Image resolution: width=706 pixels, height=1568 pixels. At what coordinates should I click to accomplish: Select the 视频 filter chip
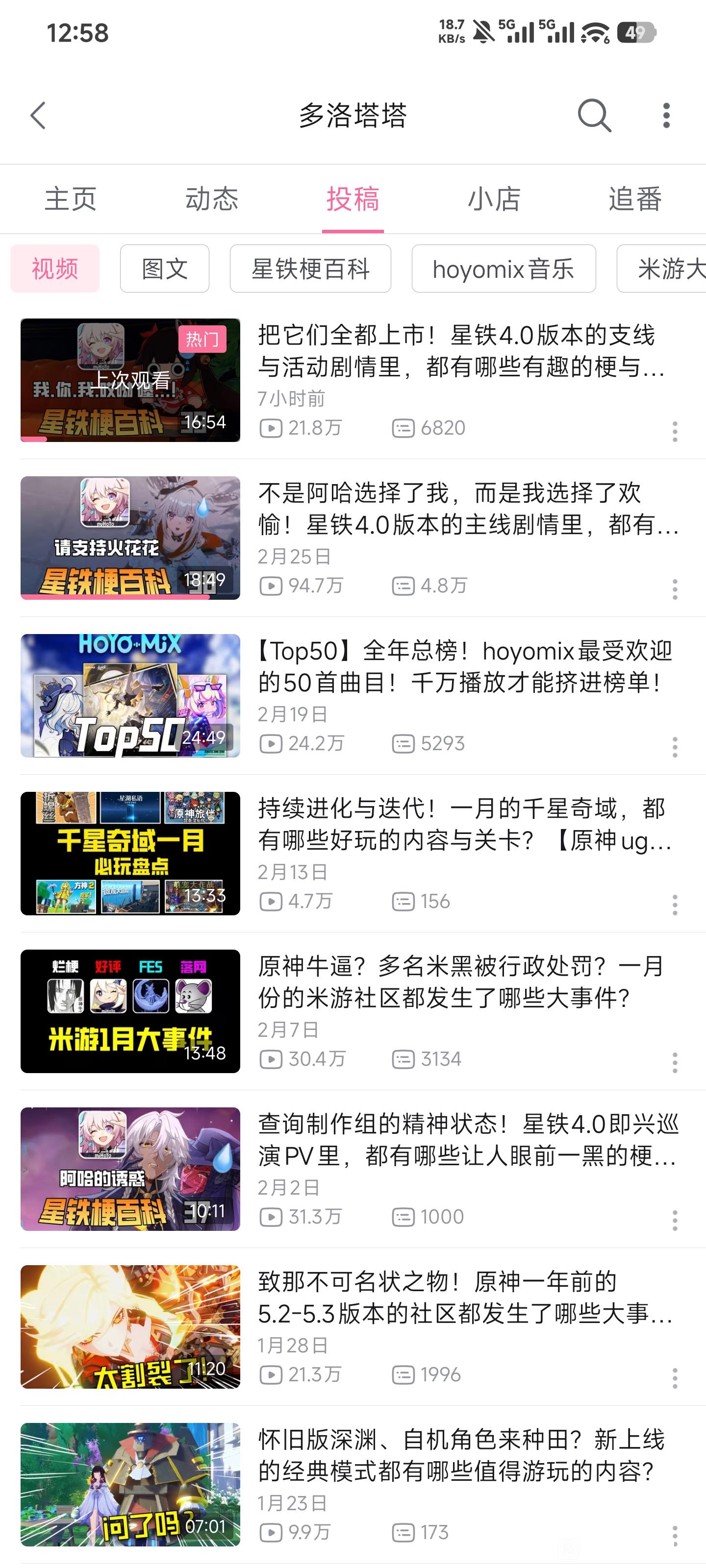point(55,269)
